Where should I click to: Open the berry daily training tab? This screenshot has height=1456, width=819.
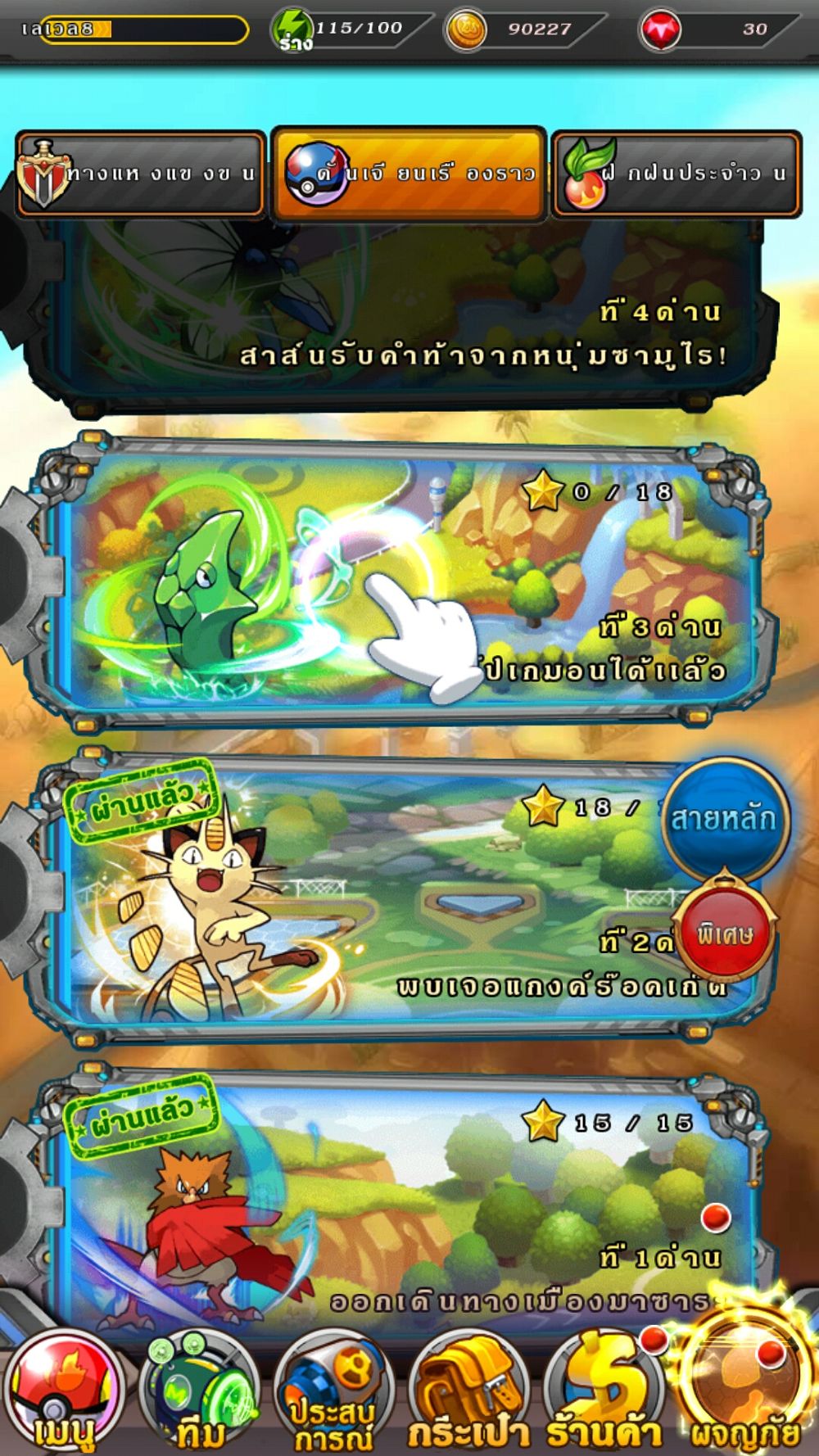[x=676, y=174]
